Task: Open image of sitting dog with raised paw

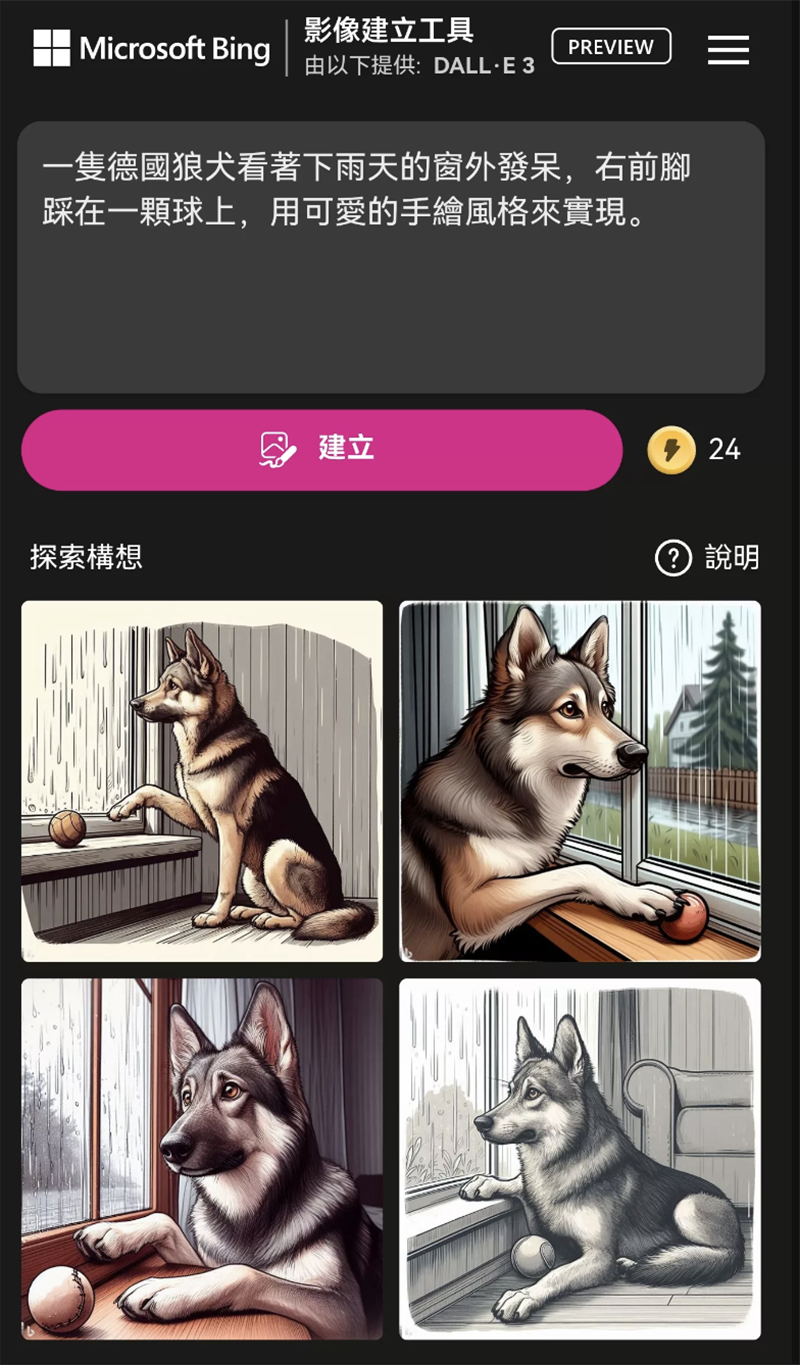Action: 202,781
